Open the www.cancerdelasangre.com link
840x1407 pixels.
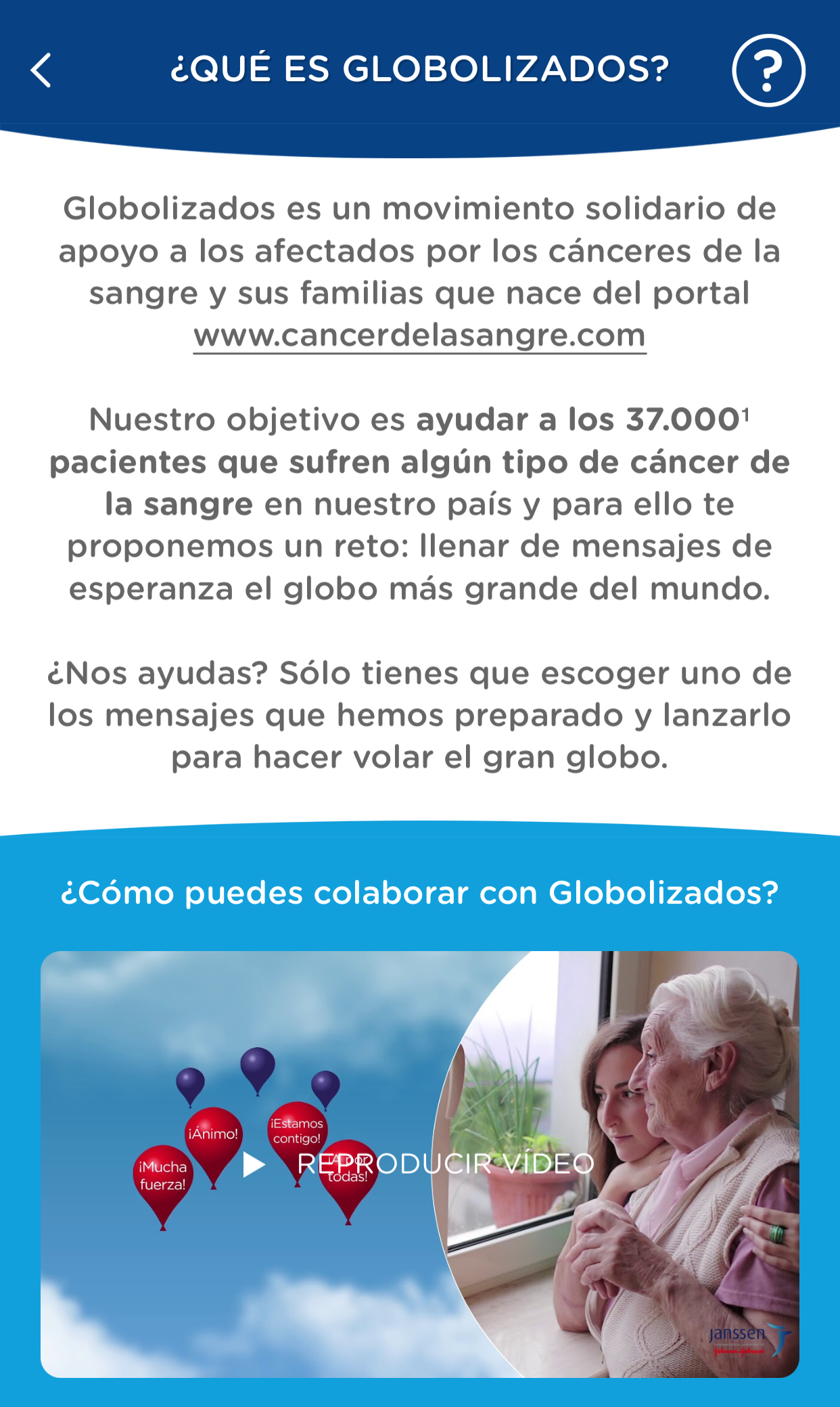point(419,336)
